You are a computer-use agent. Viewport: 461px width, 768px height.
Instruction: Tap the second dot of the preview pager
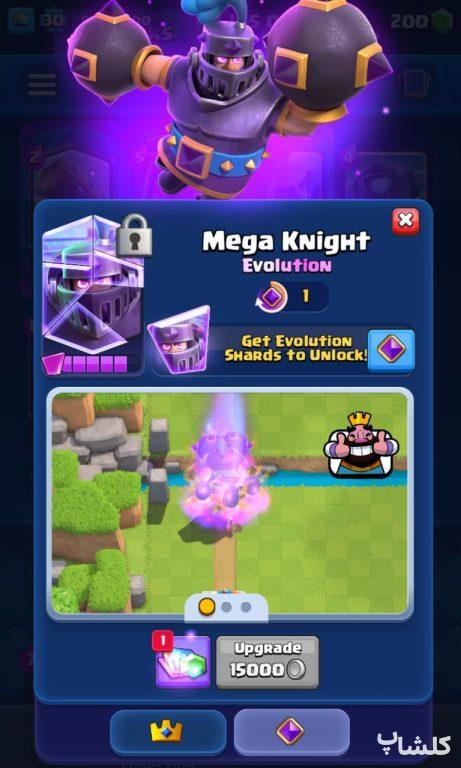[x=226, y=607]
